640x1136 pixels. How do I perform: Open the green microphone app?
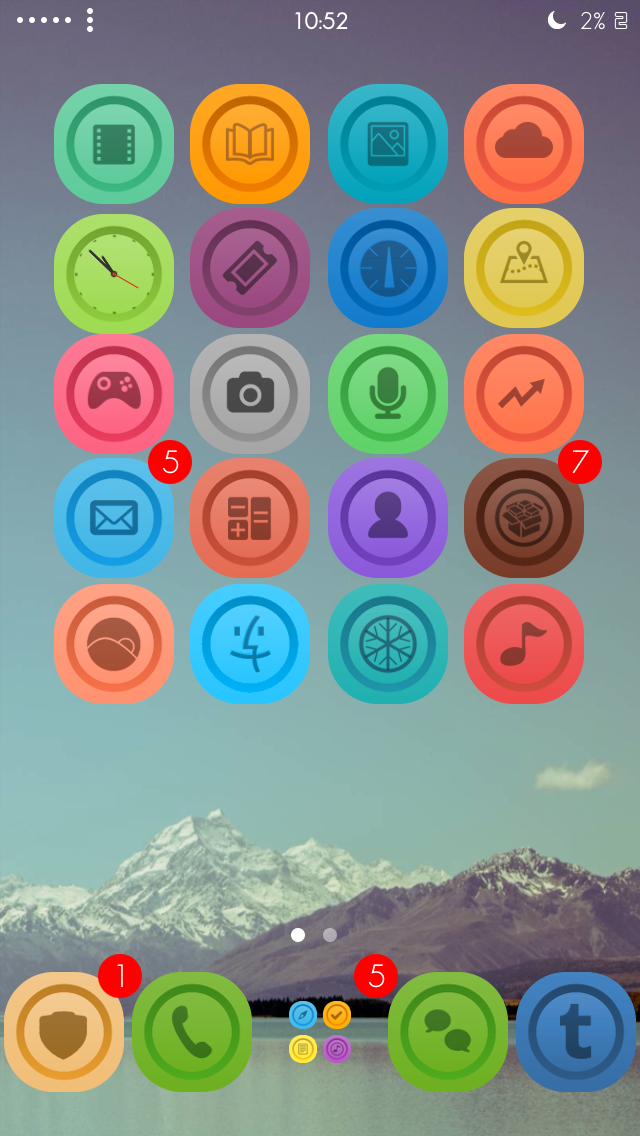388,394
